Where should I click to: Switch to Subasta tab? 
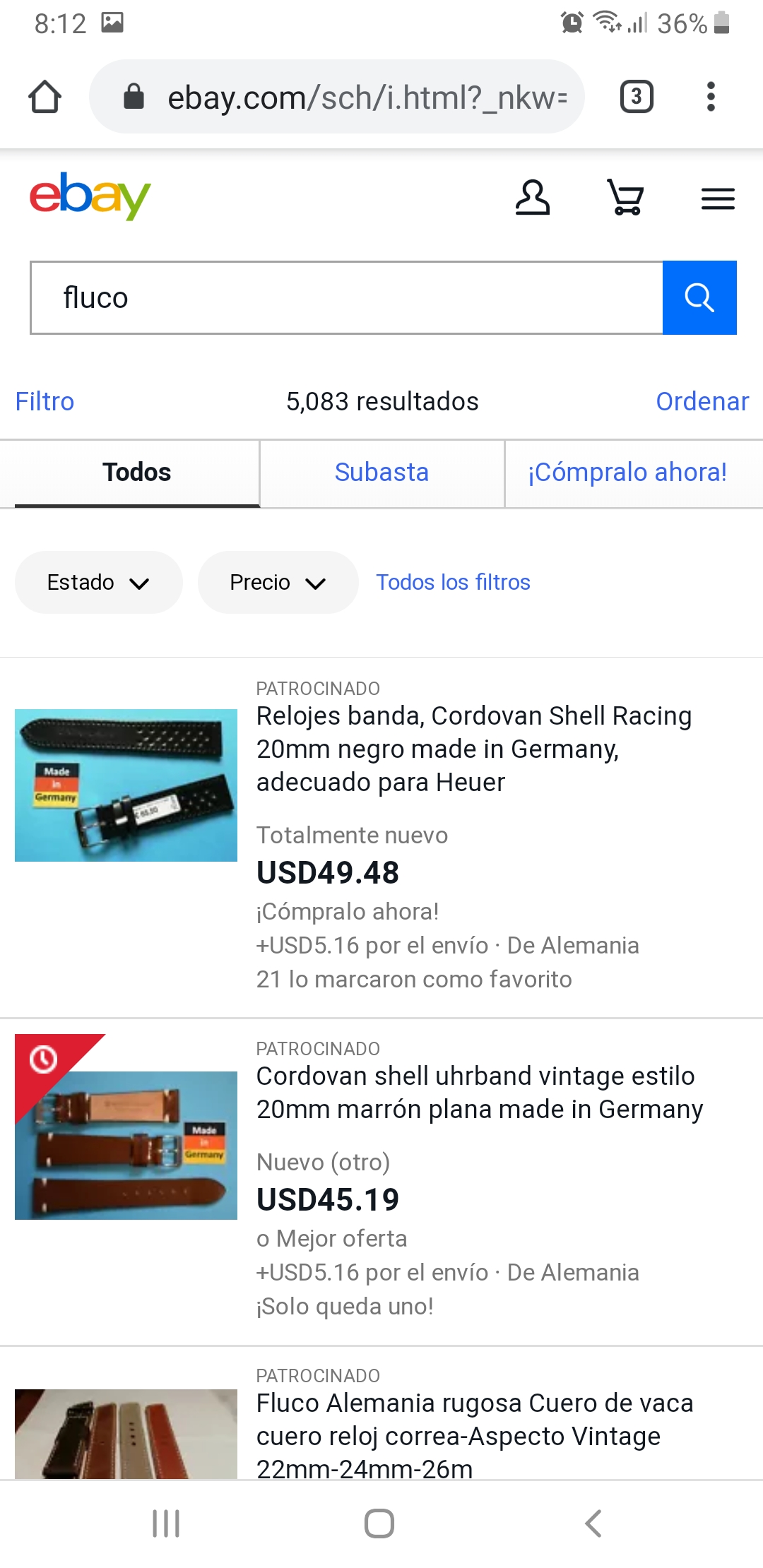(x=381, y=473)
